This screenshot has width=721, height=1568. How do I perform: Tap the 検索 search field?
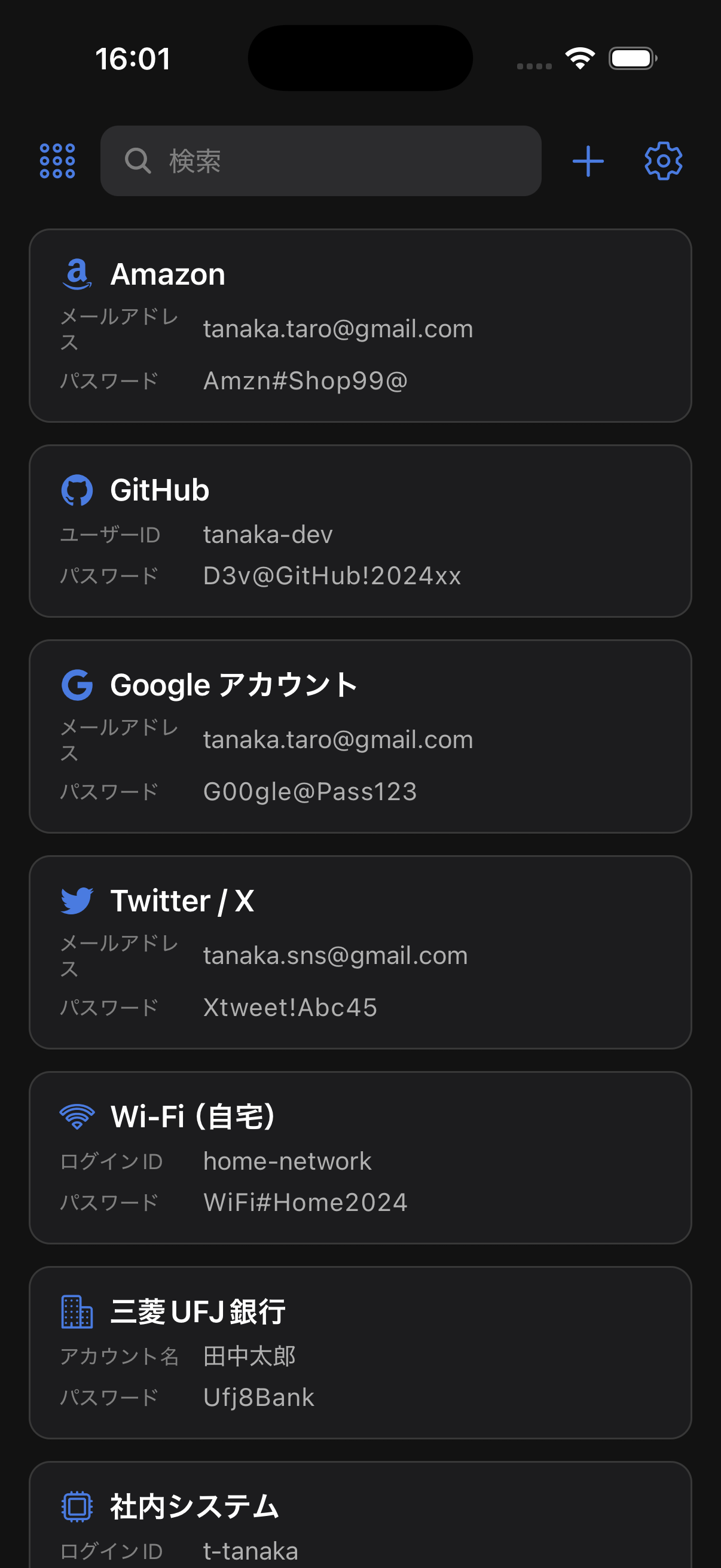click(320, 161)
